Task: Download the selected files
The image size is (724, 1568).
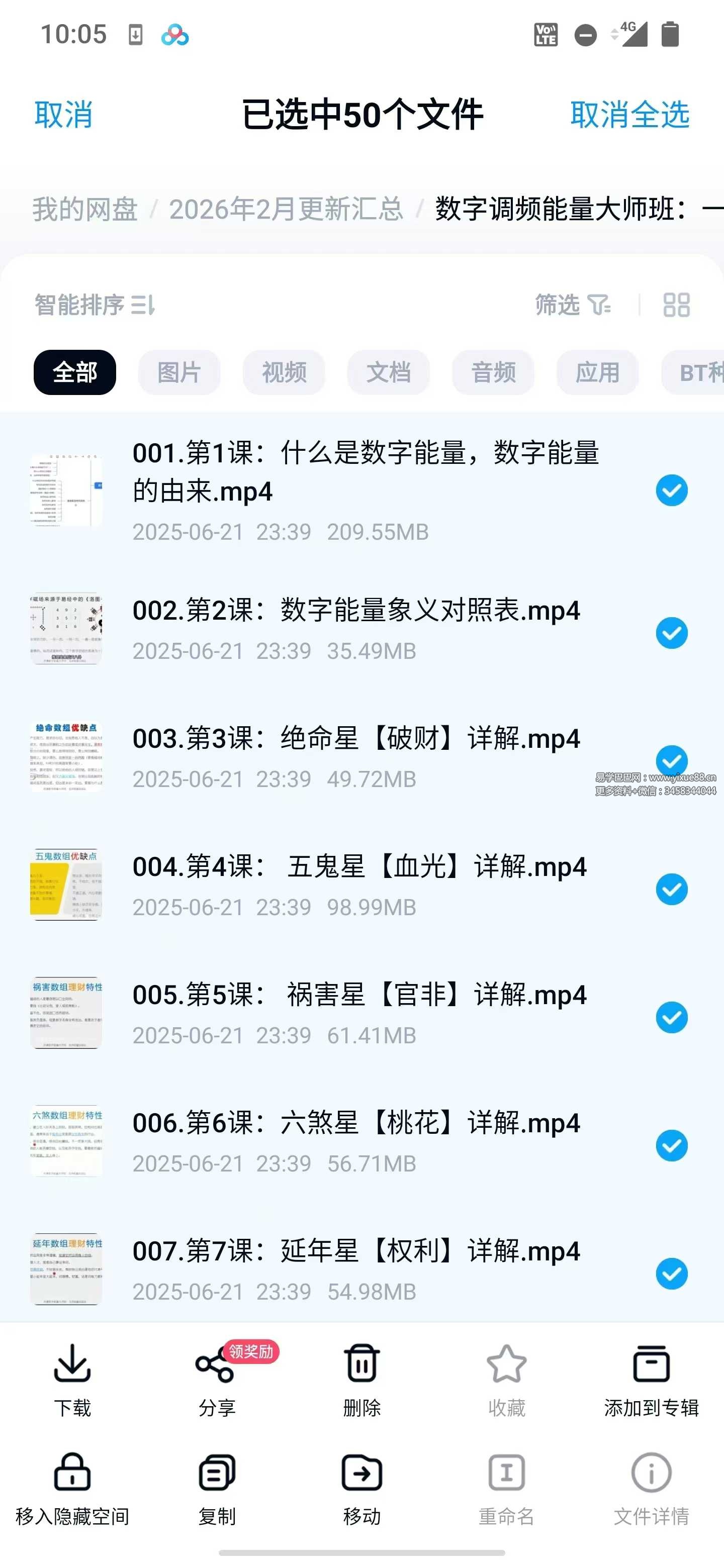Action: tap(72, 1380)
